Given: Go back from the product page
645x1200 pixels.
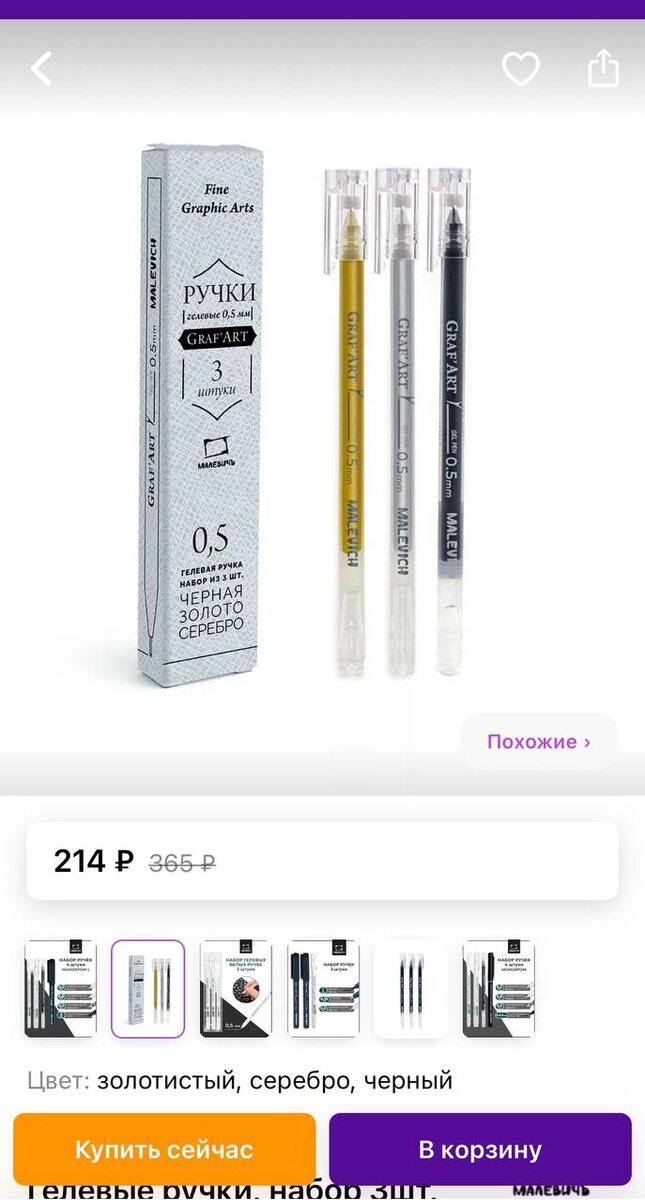Looking at the screenshot, I should [x=41, y=69].
